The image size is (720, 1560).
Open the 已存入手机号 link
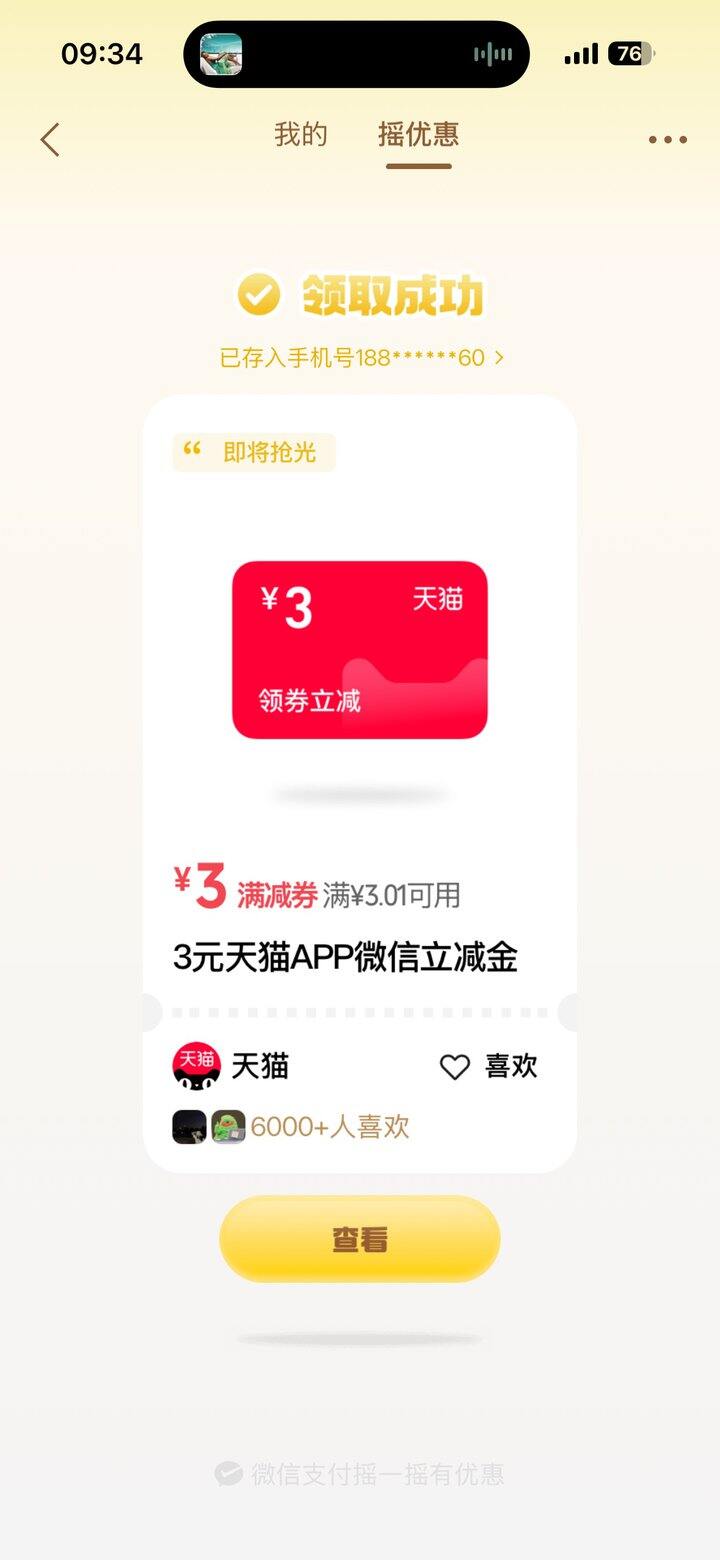coord(361,357)
